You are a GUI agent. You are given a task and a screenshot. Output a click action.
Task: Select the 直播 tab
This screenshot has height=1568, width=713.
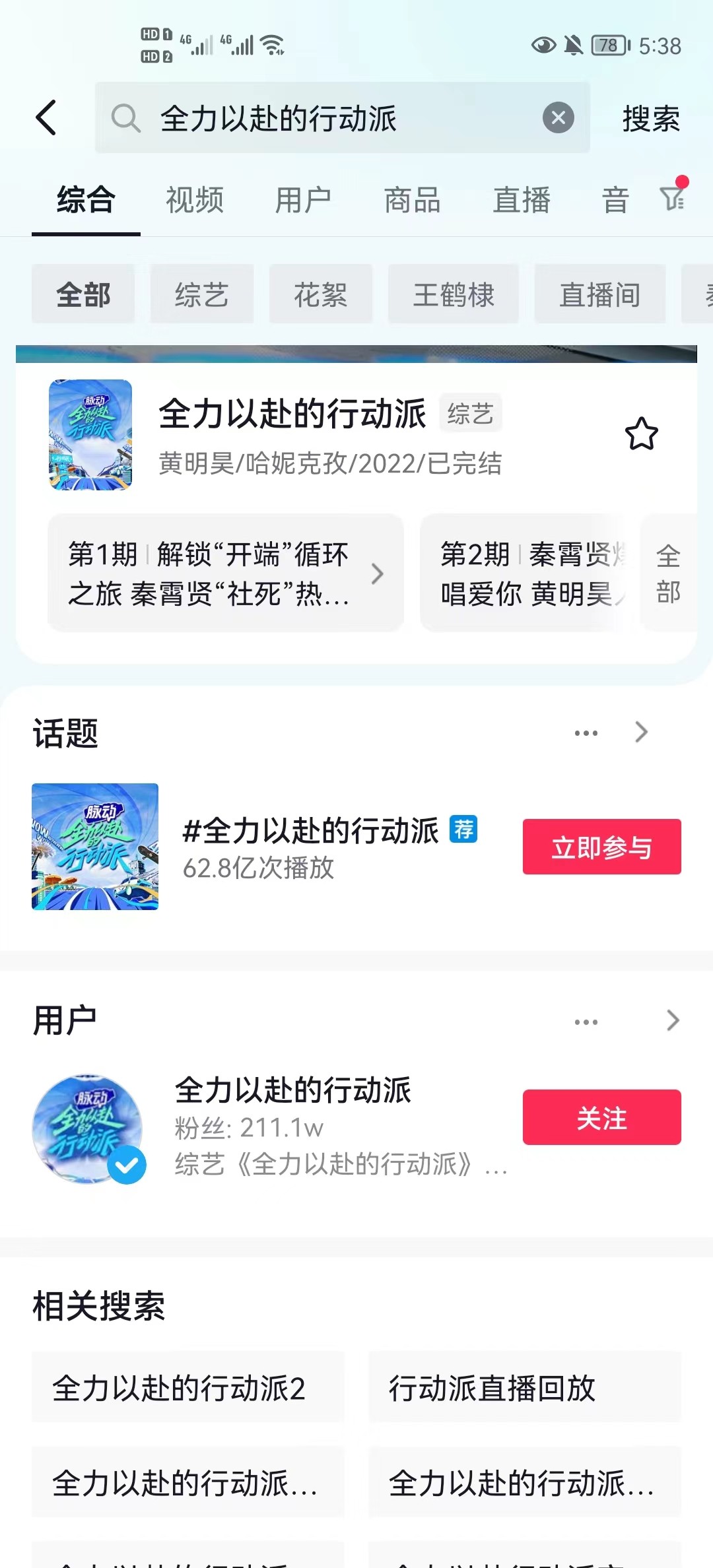click(522, 200)
